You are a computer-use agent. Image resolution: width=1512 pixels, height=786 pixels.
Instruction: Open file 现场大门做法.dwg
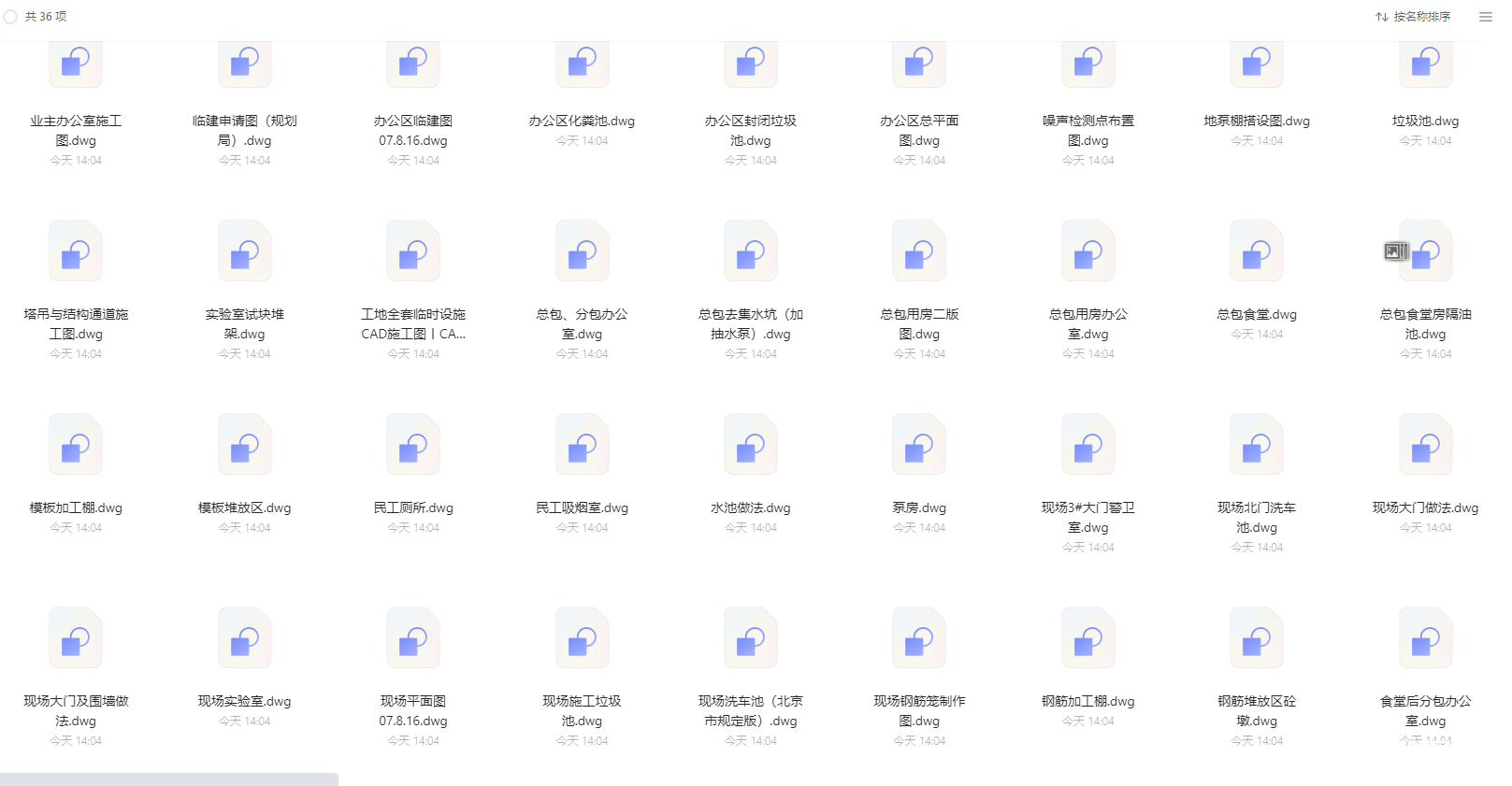(1425, 446)
